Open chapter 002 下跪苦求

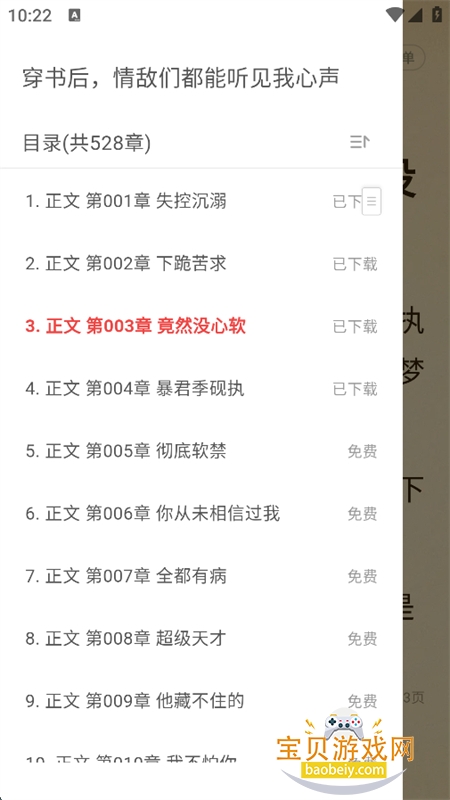coord(201,264)
